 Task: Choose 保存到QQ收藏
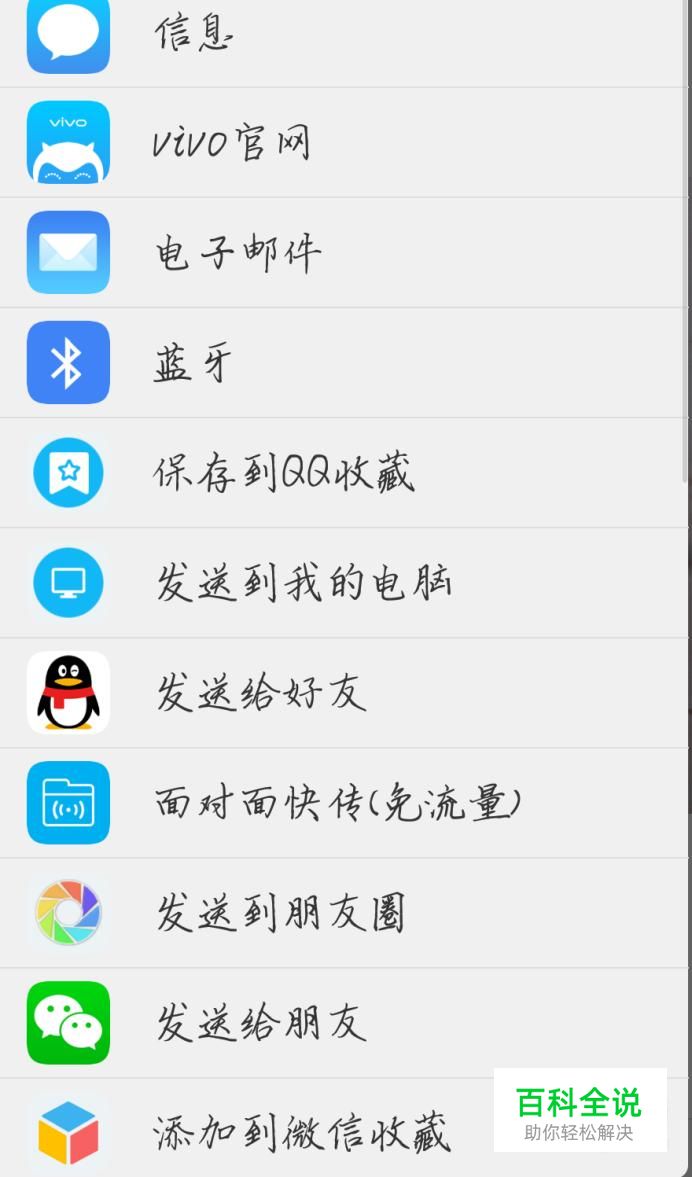point(344,473)
